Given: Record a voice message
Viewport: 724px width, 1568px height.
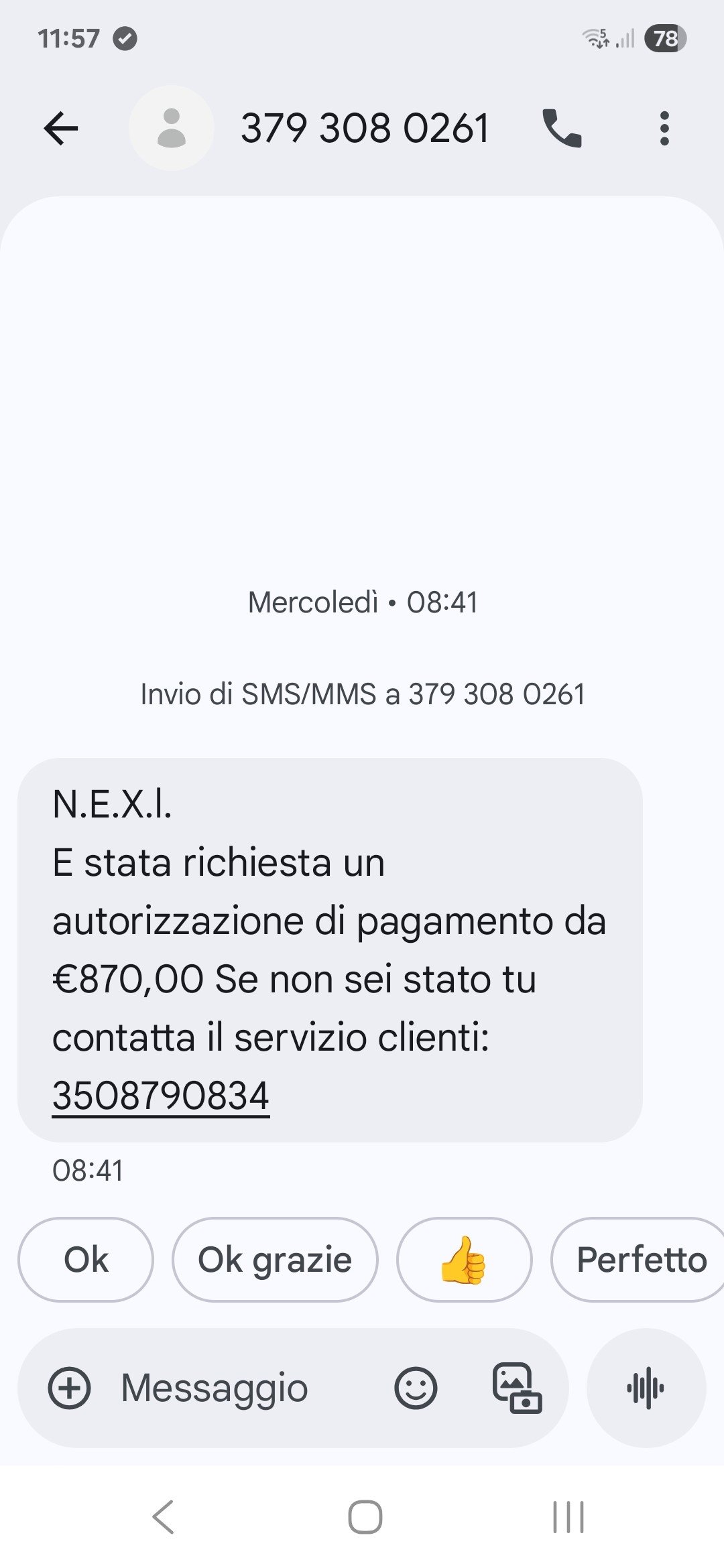Looking at the screenshot, I should (x=646, y=1388).
